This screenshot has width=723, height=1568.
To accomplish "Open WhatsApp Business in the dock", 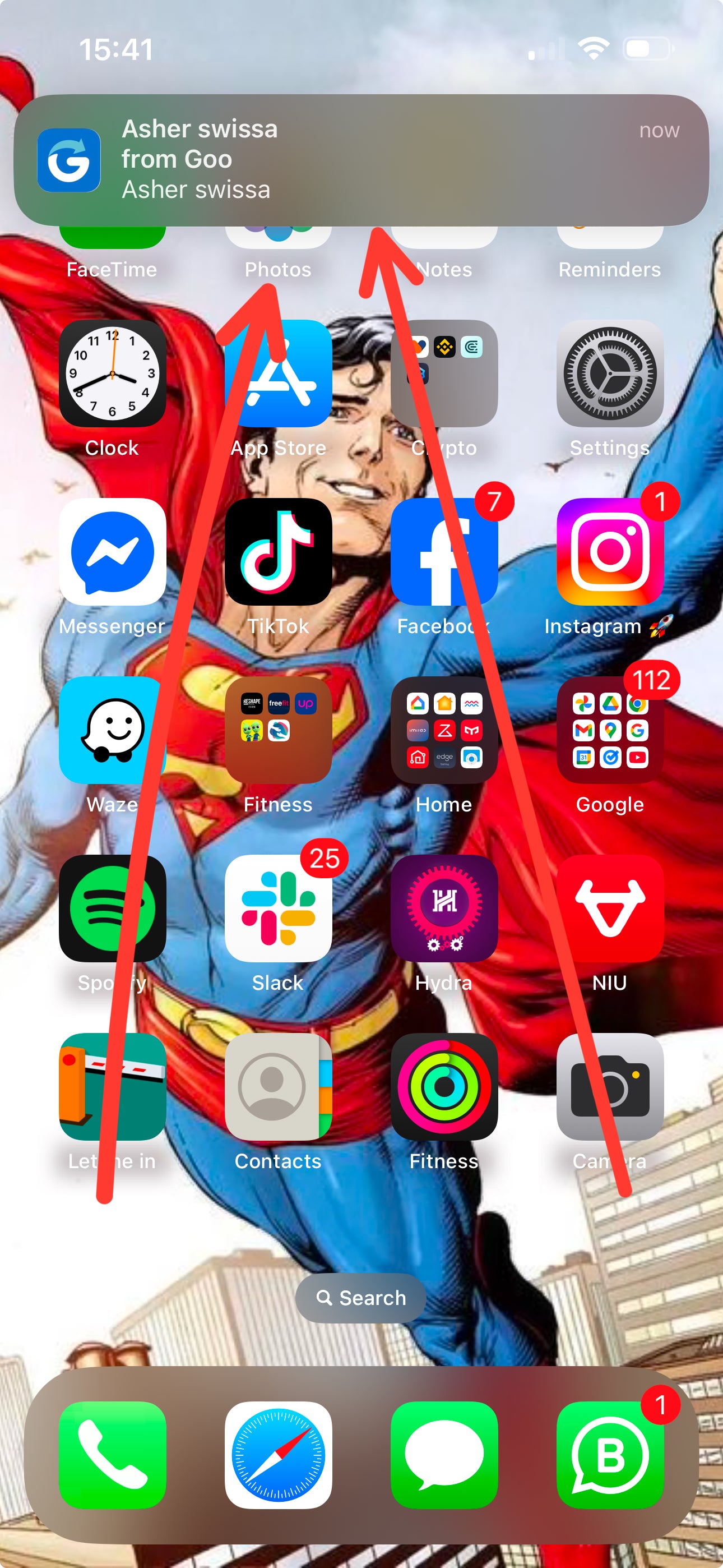I will [610, 1455].
